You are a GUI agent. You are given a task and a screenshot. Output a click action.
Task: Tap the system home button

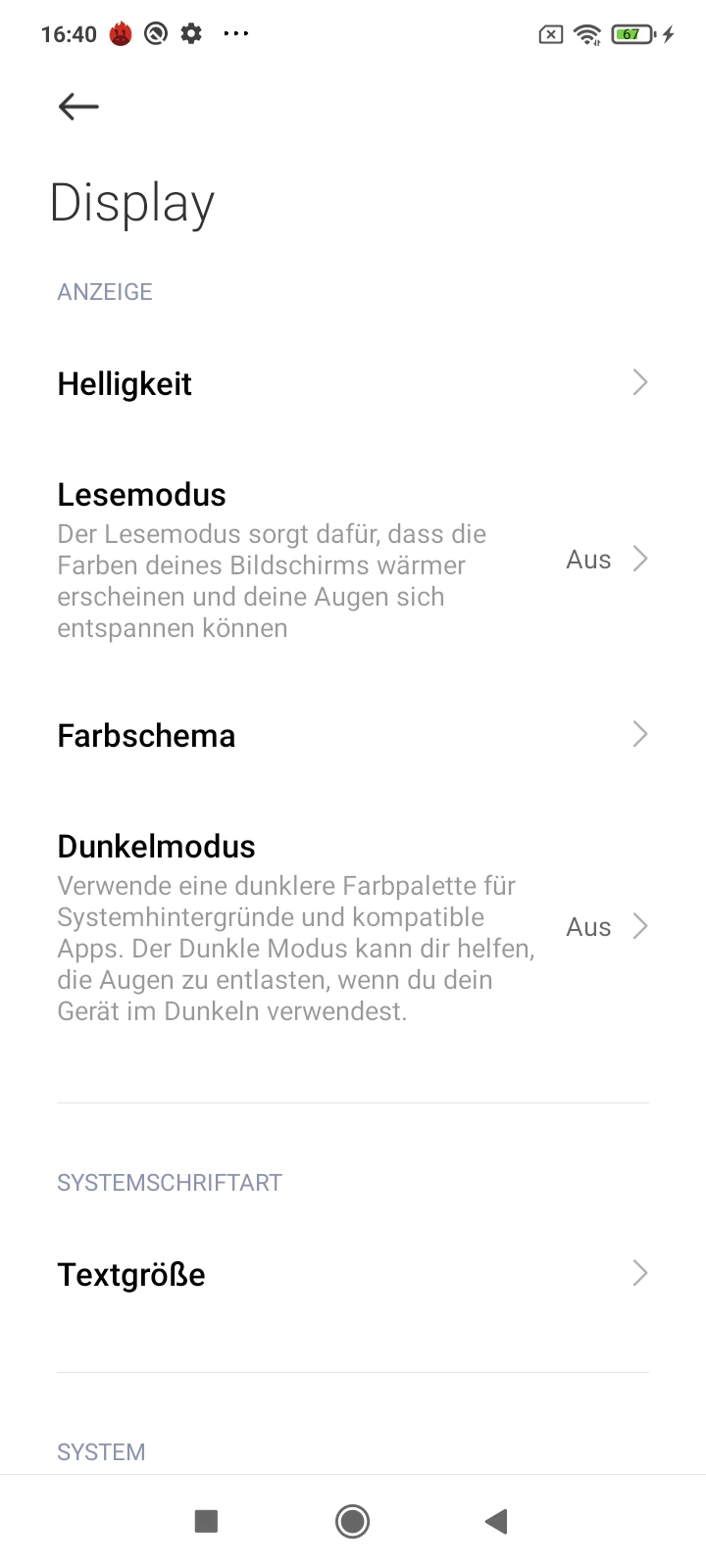pos(352,1521)
